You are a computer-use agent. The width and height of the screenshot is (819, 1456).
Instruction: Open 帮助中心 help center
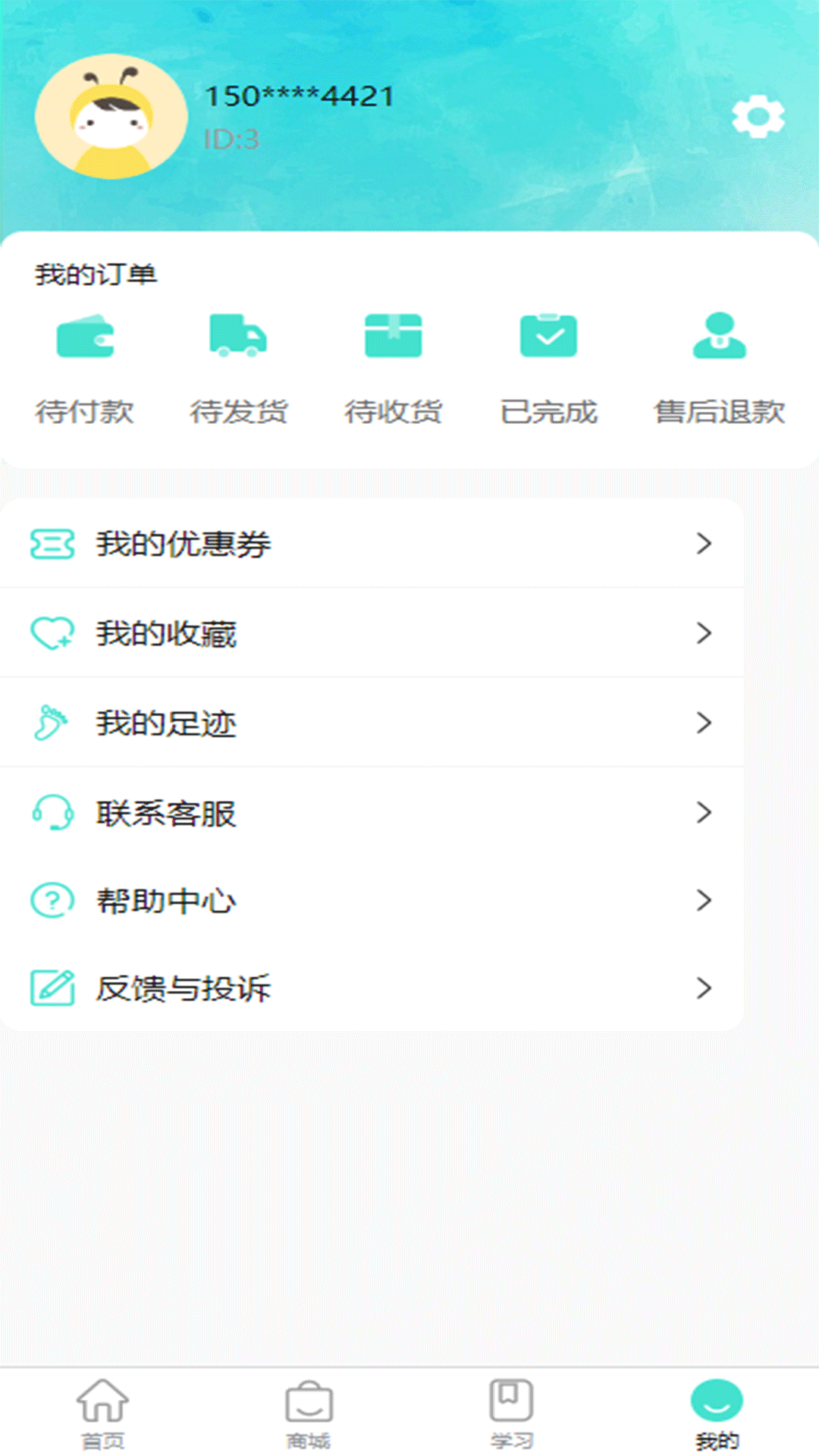372,901
